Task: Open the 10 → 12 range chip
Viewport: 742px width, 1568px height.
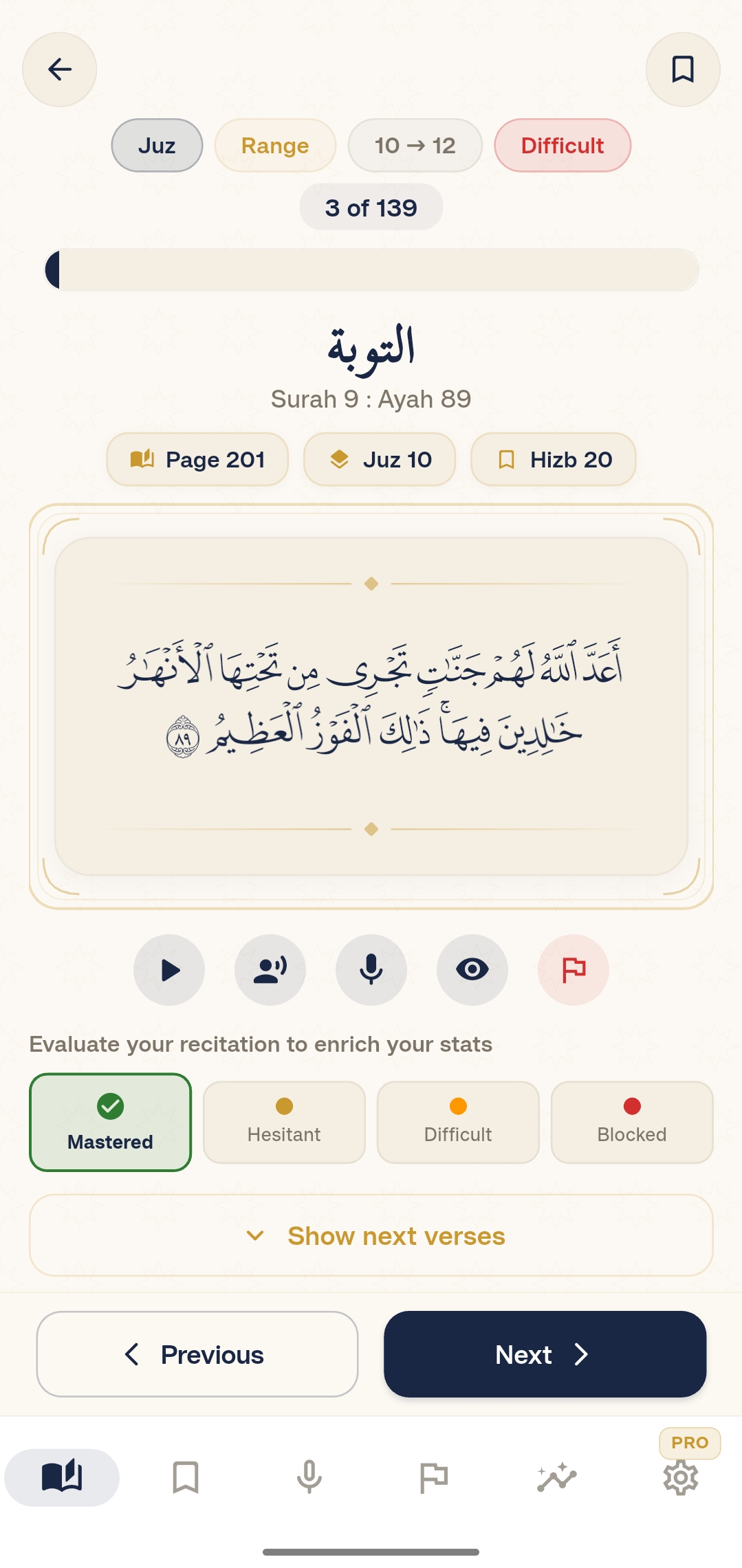Action: click(415, 146)
